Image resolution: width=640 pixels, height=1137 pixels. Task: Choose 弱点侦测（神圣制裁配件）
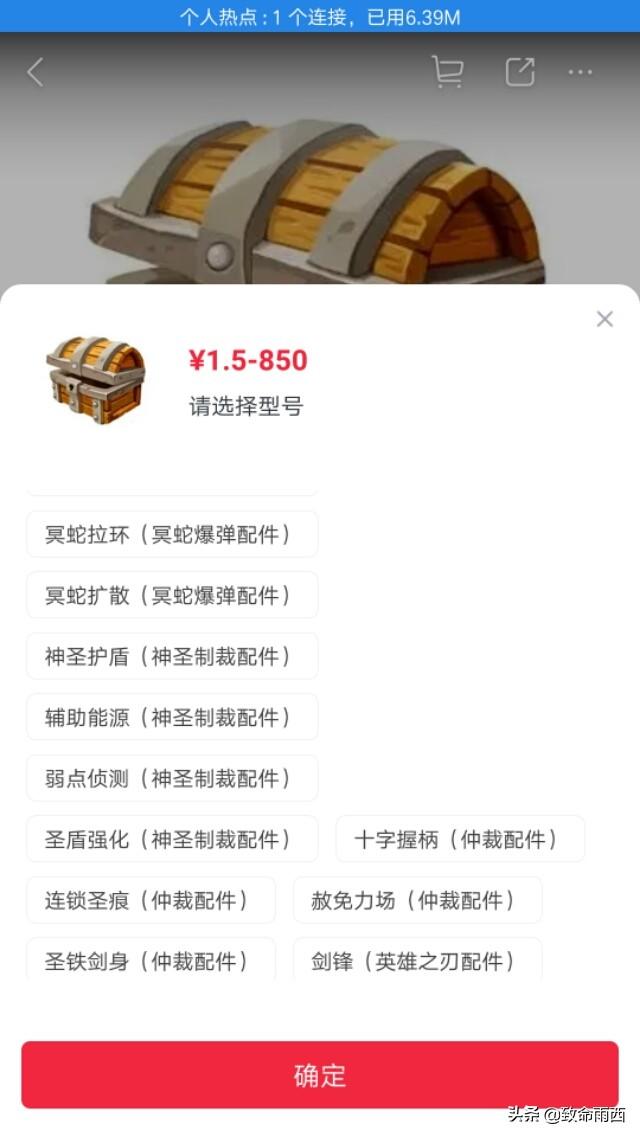click(172, 778)
